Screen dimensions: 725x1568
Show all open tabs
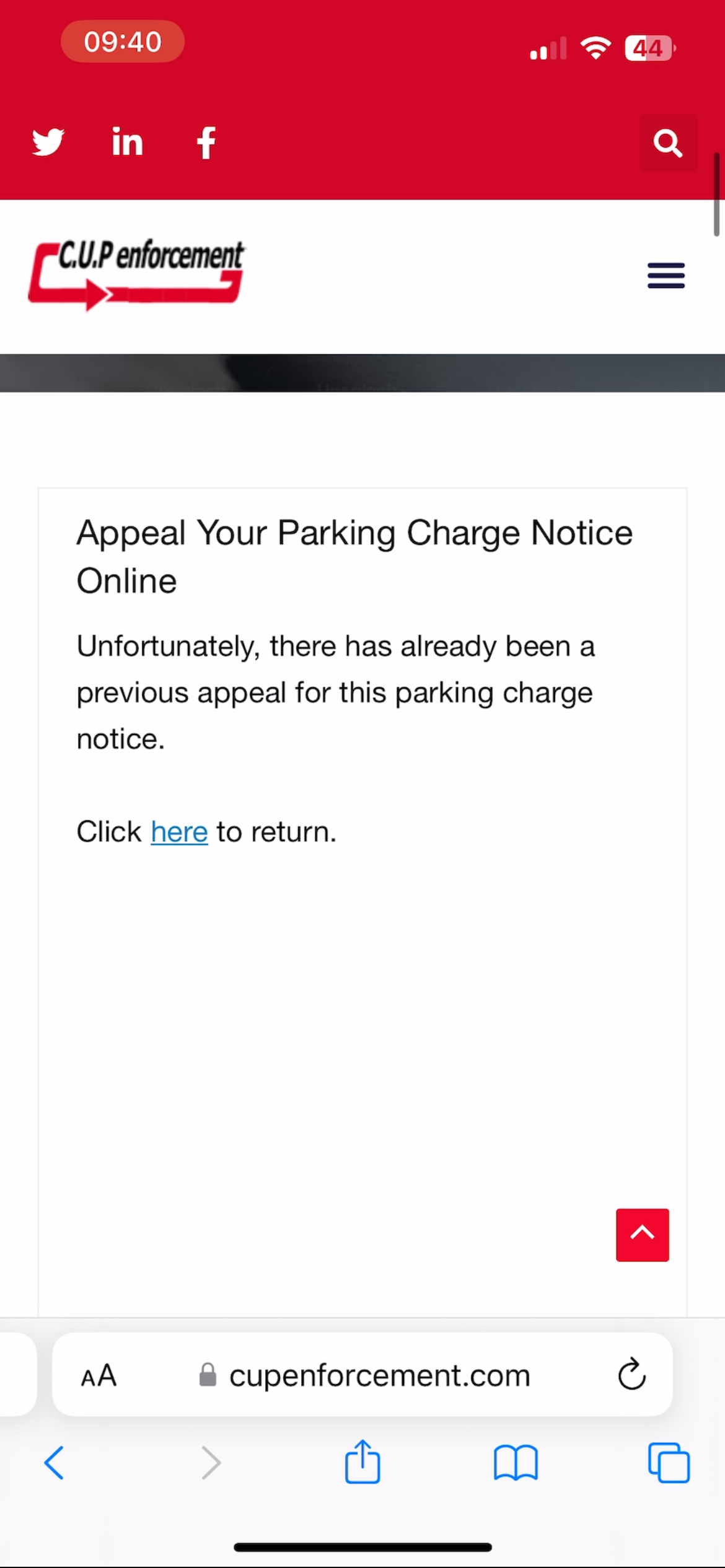tap(669, 1462)
